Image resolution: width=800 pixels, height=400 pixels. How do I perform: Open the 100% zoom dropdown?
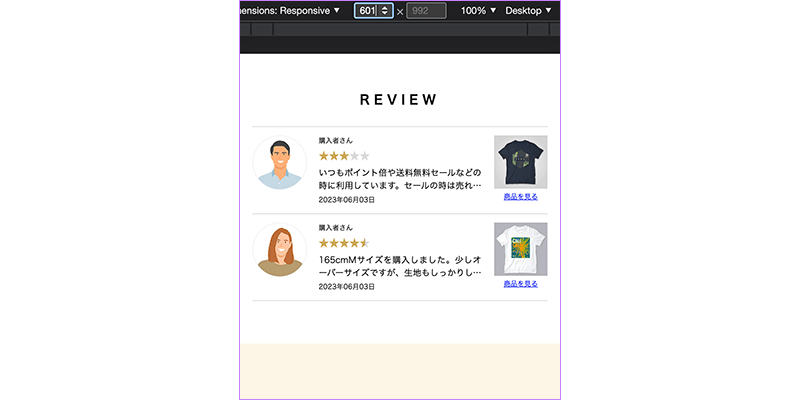click(479, 10)
